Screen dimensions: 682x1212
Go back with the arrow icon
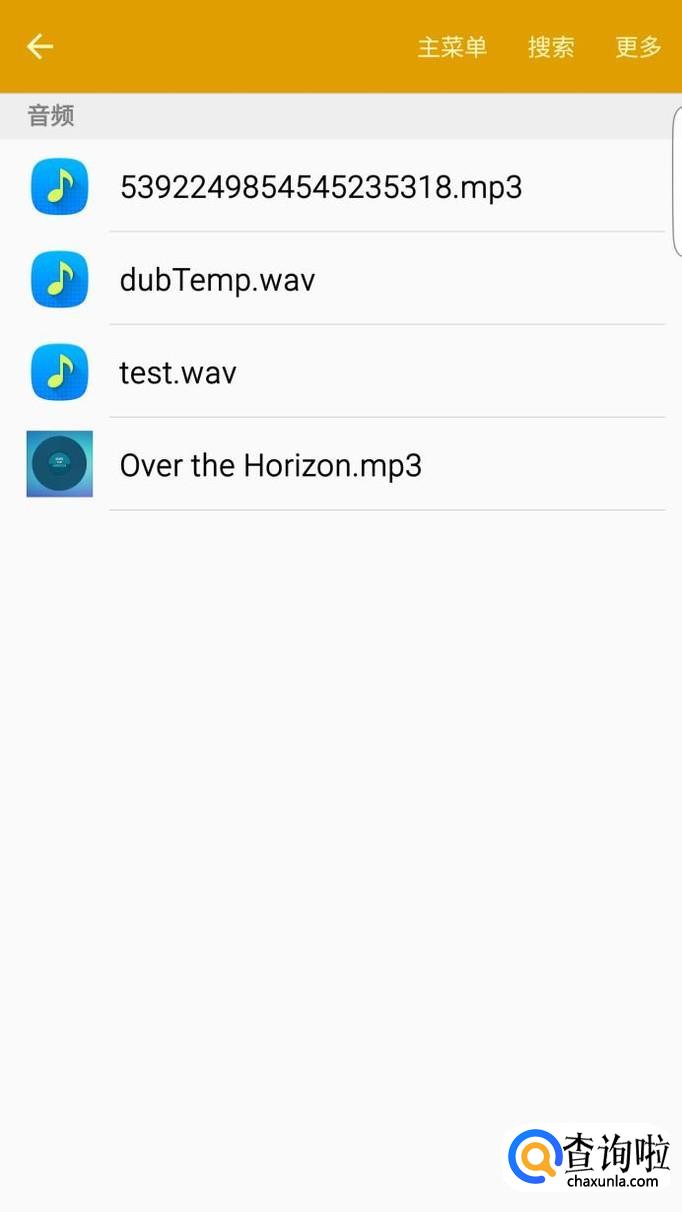40,46
